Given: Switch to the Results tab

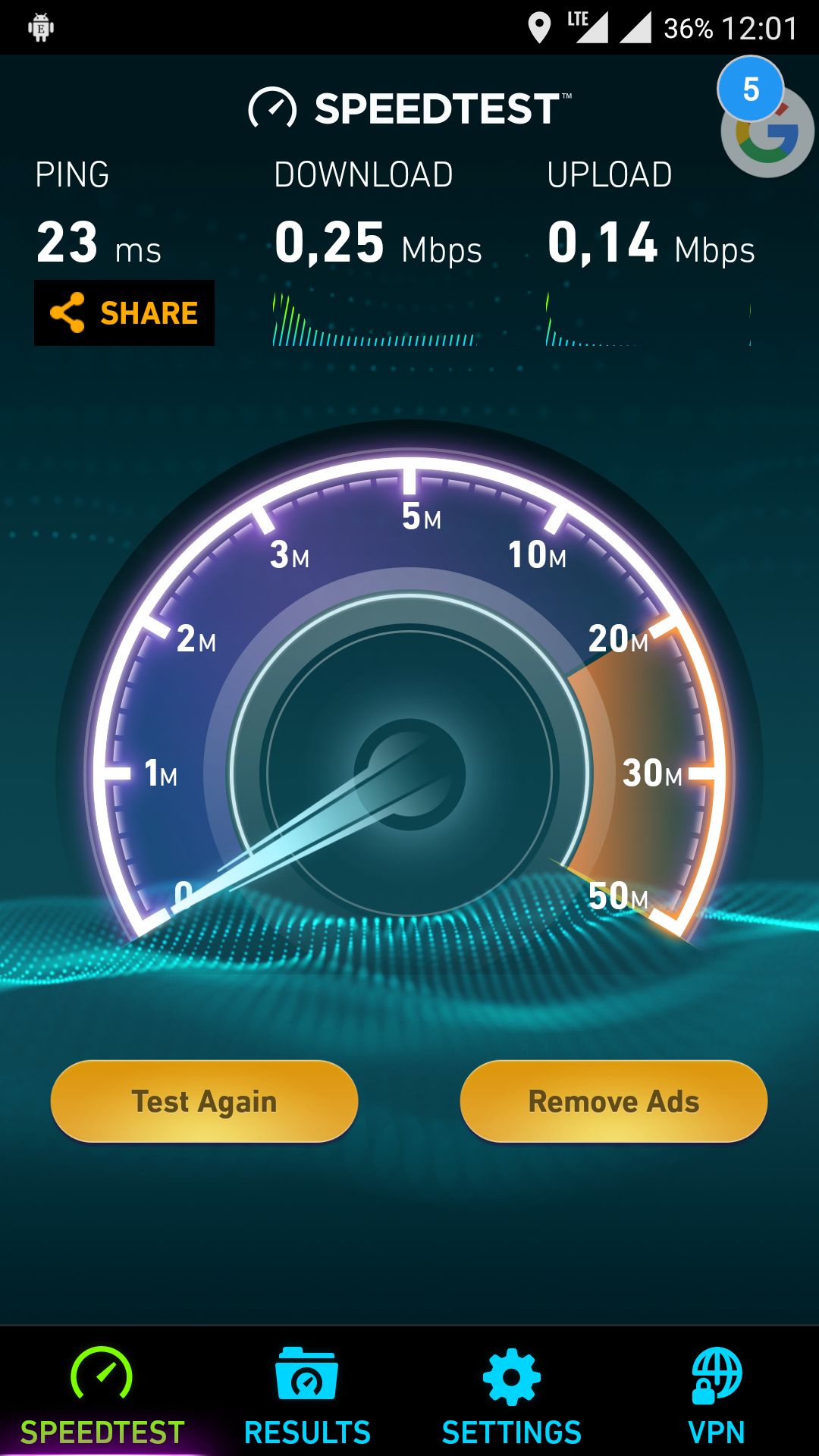Looking at the screenshot, I should click(307, 1395).
